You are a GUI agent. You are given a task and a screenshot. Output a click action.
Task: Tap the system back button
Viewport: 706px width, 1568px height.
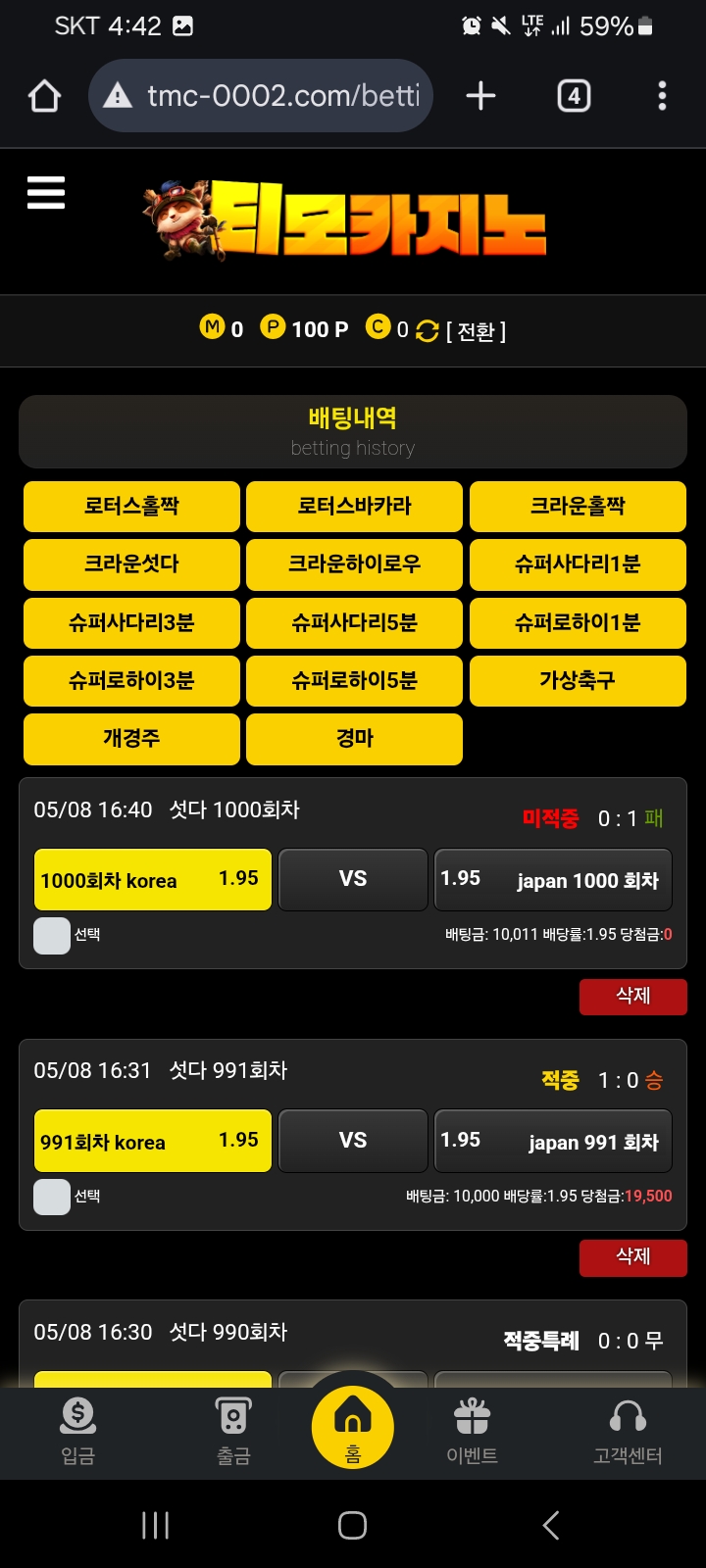pos(551,1525)
